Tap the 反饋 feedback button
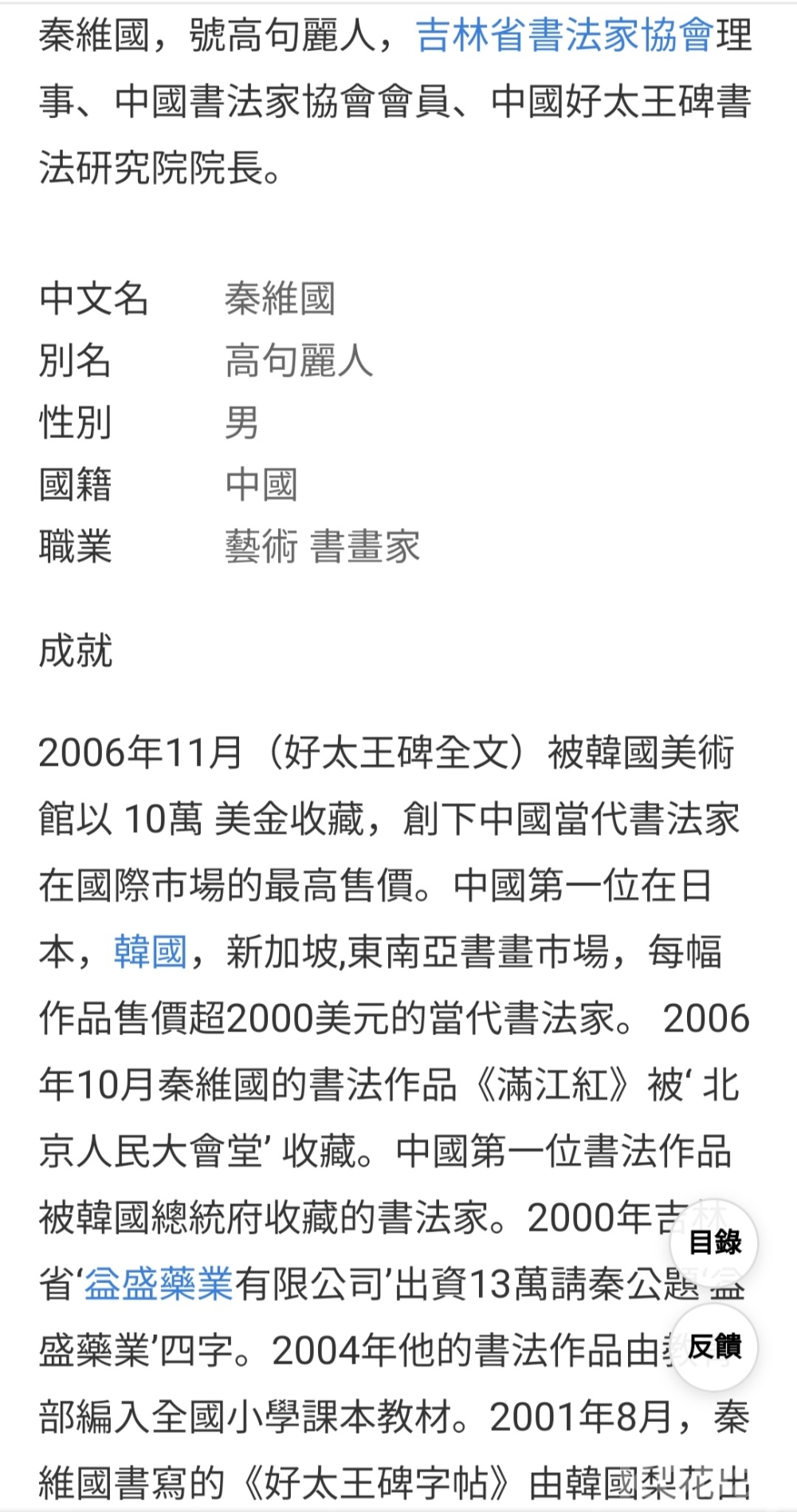This screenshot has height=1512, width=797. pos(715,1348)
